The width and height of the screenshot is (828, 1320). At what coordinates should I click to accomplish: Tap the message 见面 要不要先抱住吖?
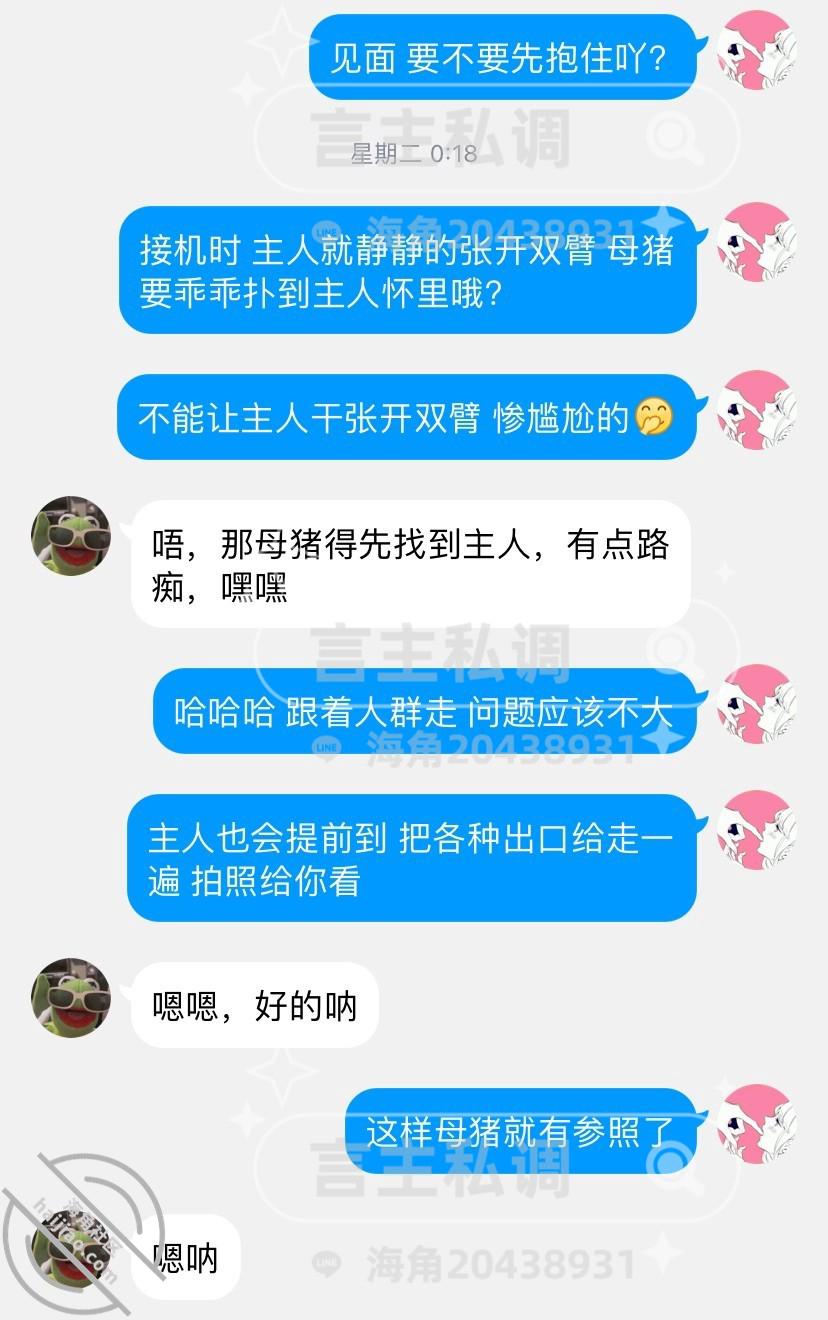coord(504,59)
